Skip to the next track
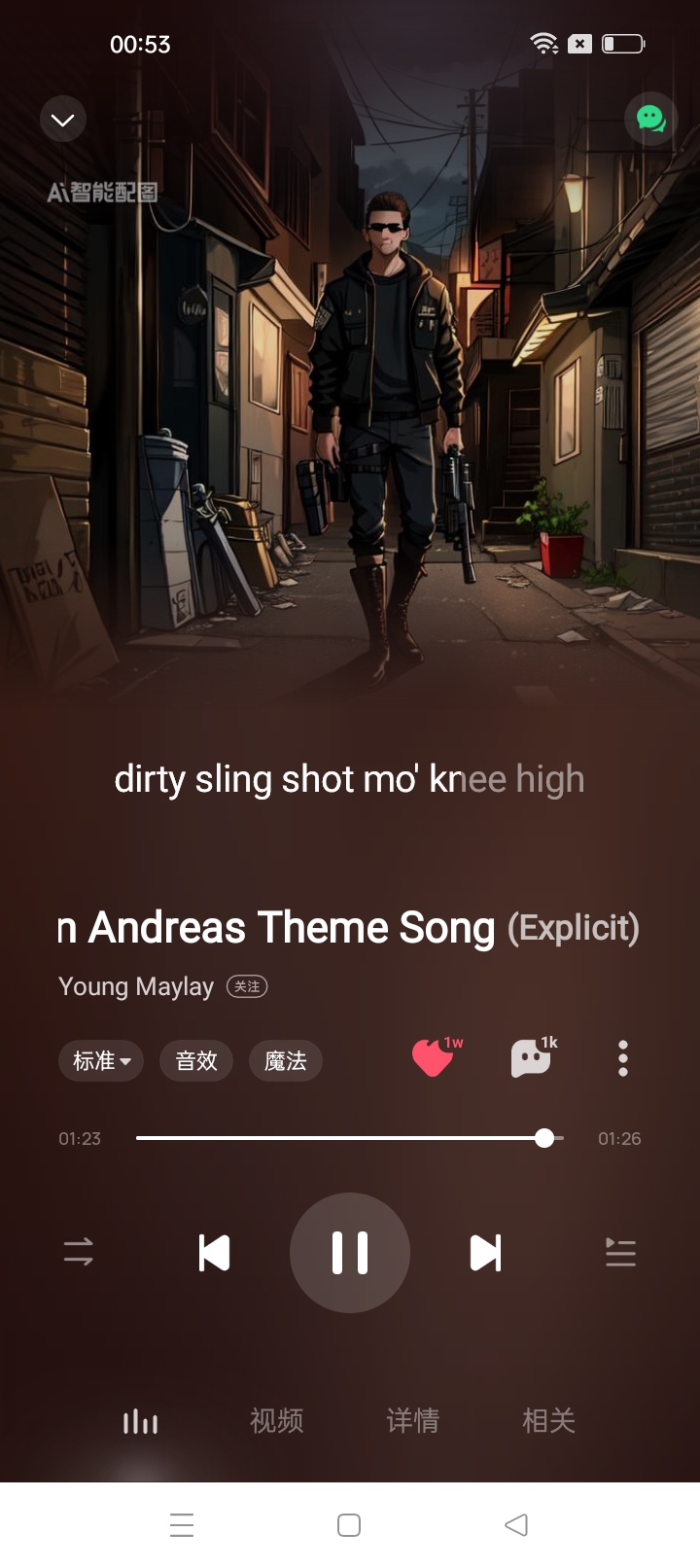Screen dimensions: 700x1568 point(485,1253)
